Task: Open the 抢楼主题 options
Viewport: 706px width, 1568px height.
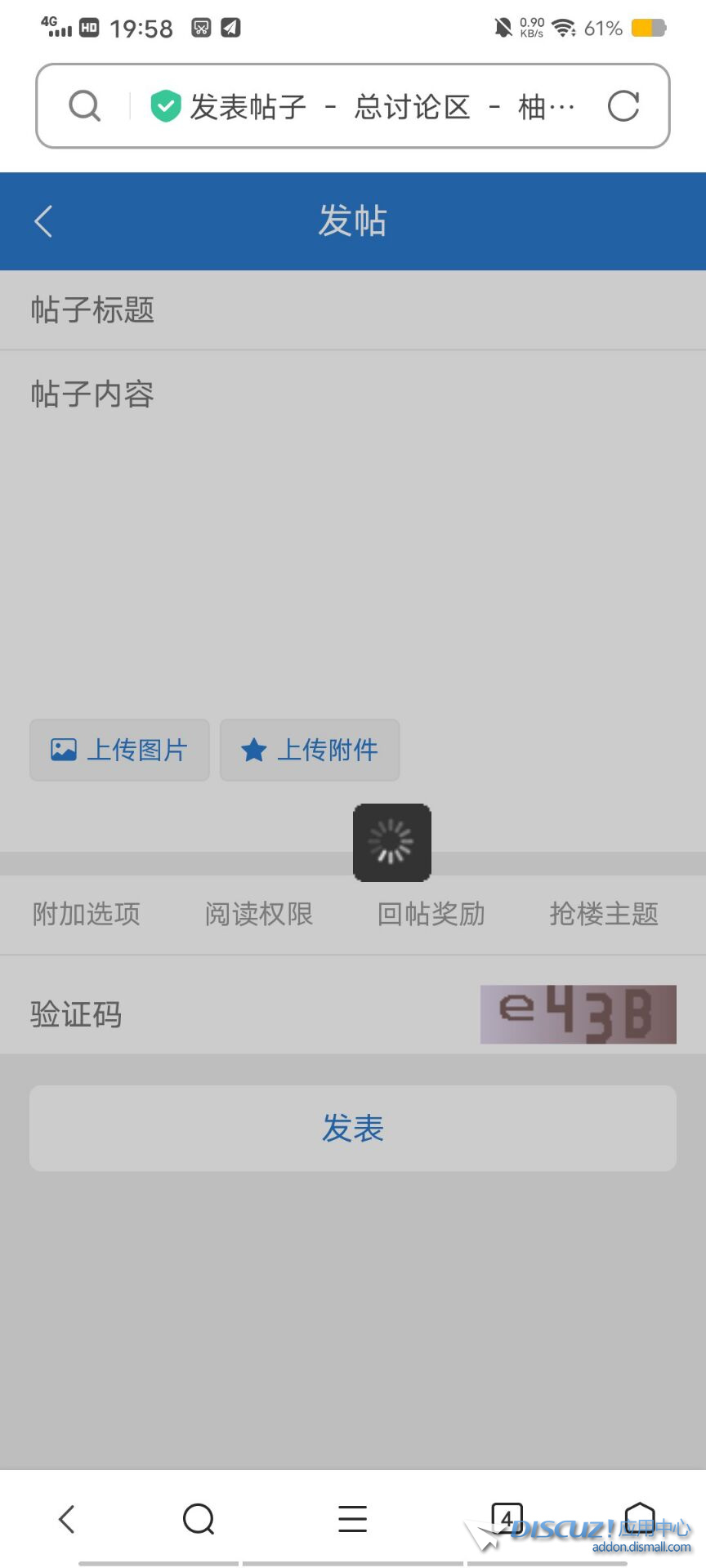Action: [x=605, y=915]
